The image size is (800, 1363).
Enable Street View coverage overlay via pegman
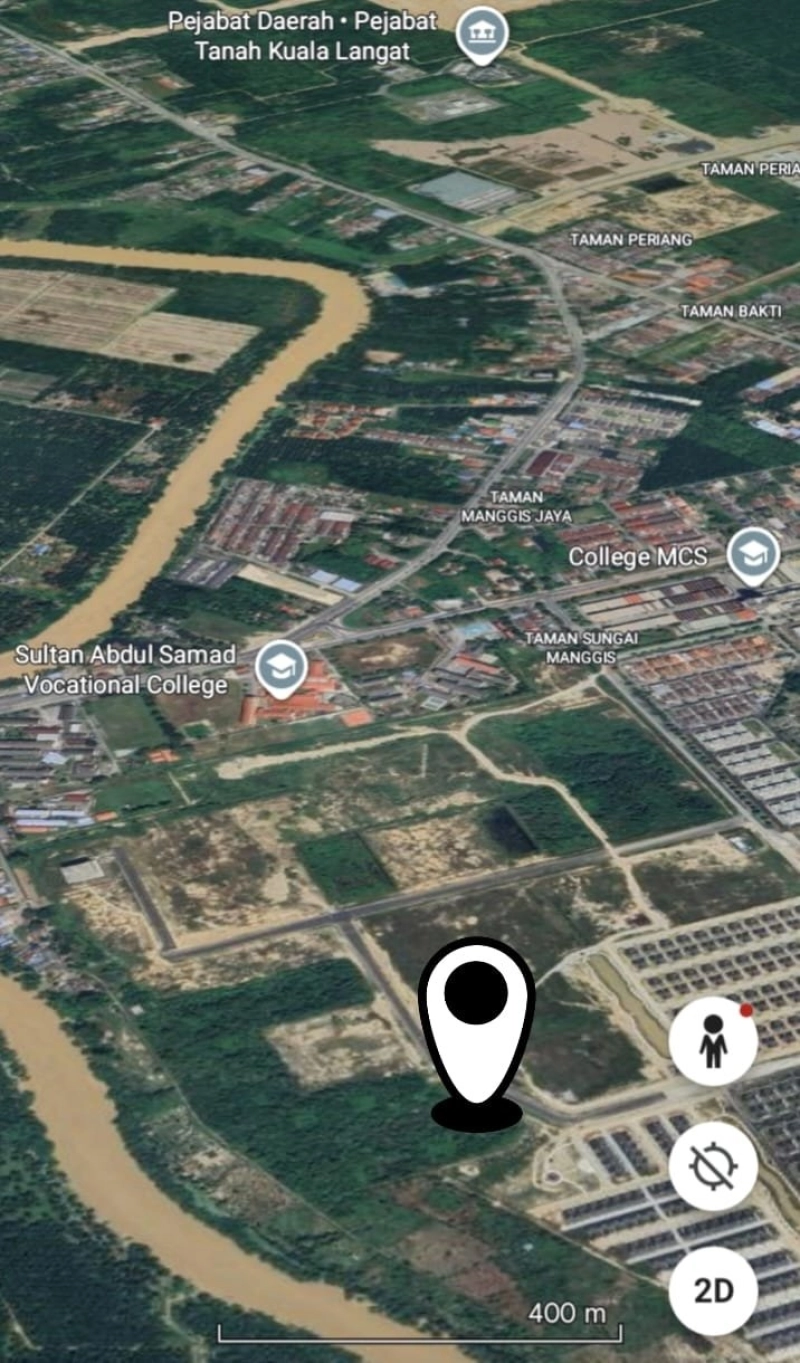click(713, 1038)
